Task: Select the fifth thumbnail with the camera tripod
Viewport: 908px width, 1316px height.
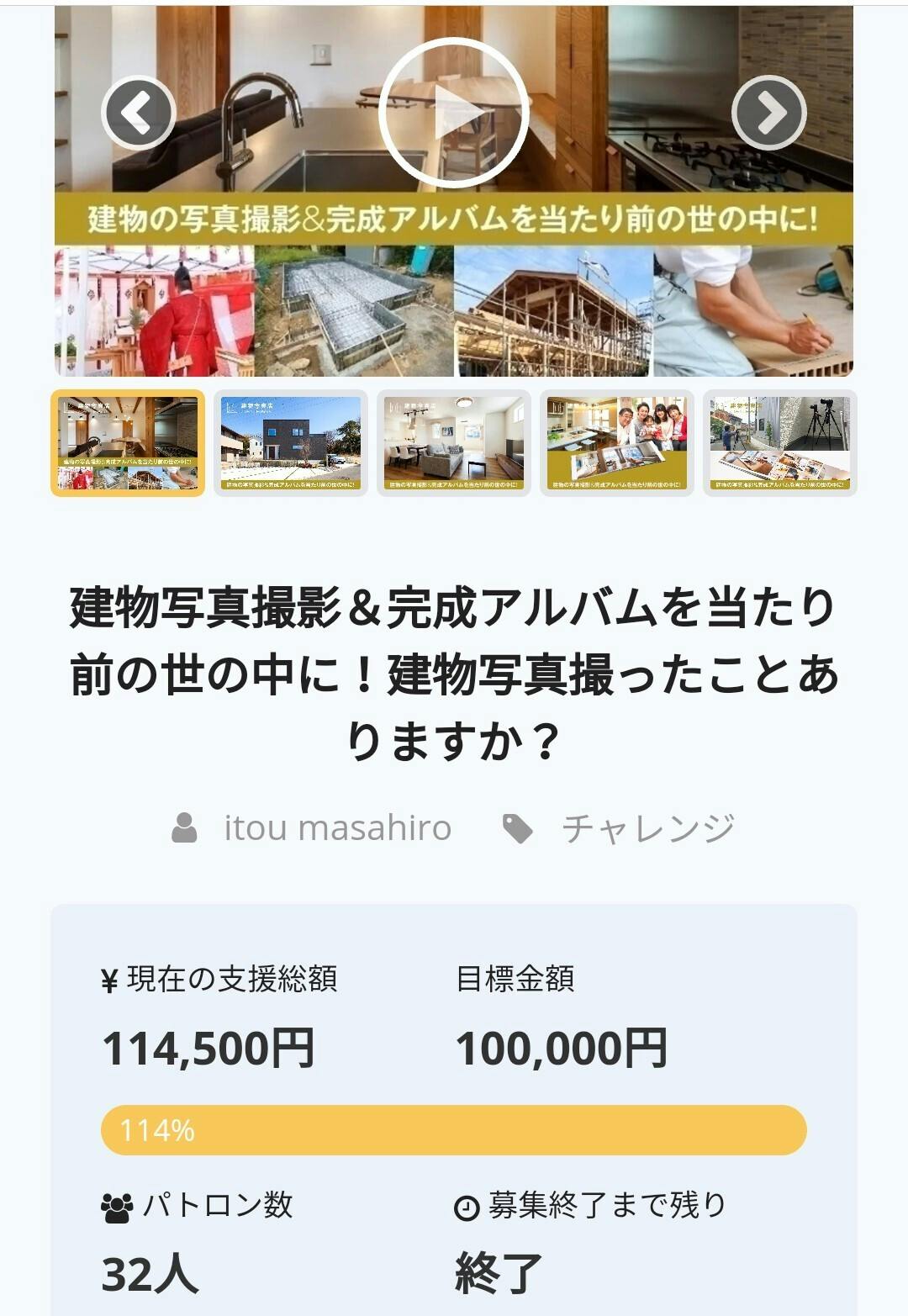Action: (780, 443)
